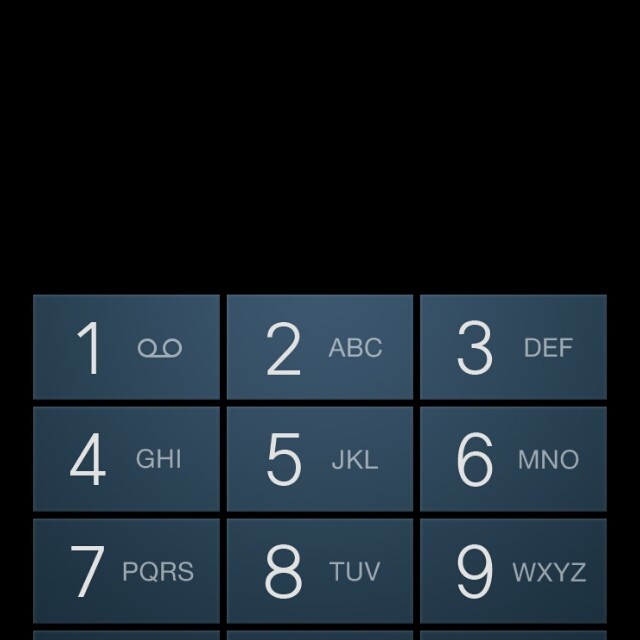Enter digit 3 DEF
Image resolution: width=640 pixels, height=640 pixels.
(x=513, y=348)
